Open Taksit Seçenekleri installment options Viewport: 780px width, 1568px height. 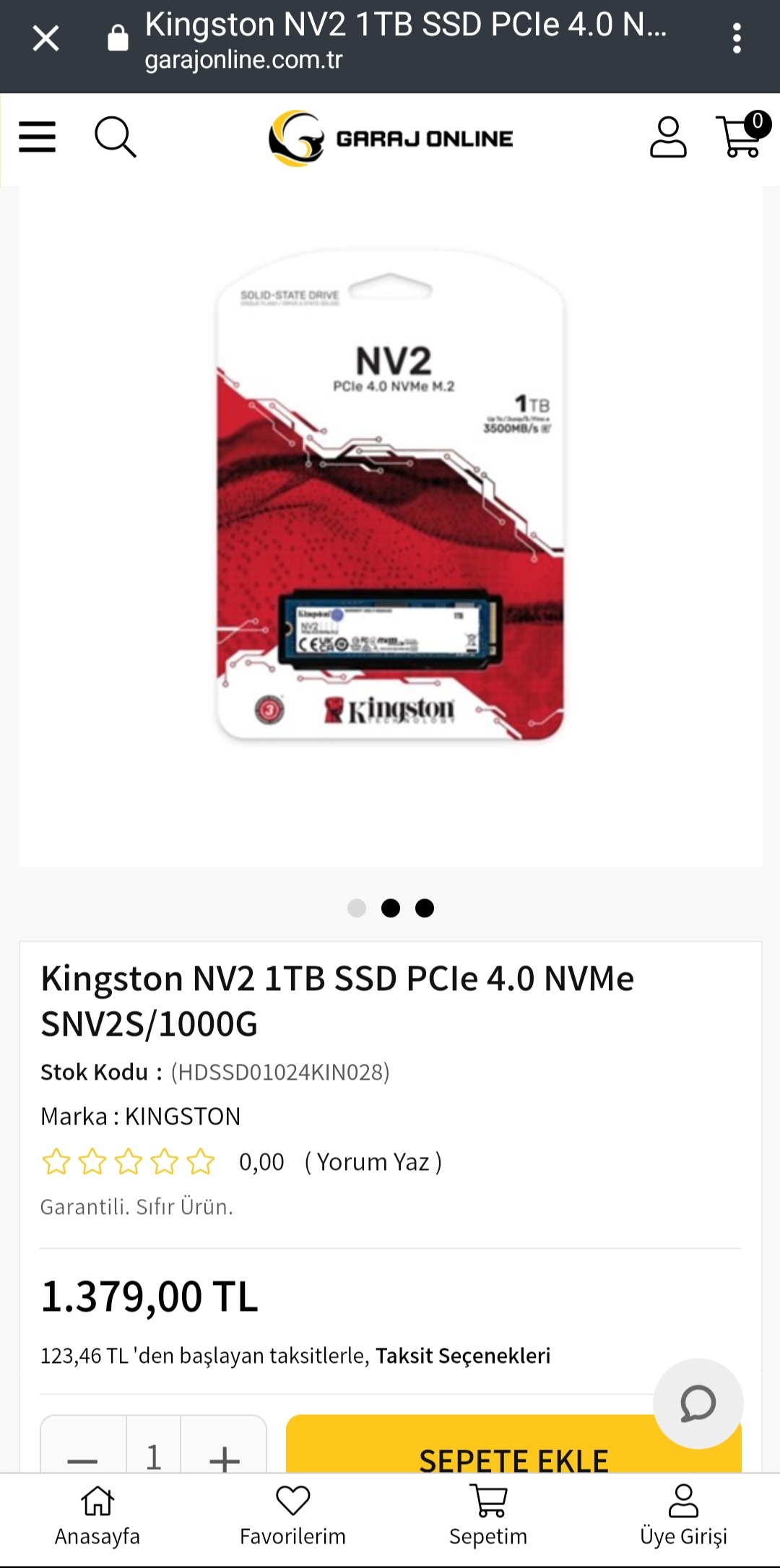point(462,1356)
